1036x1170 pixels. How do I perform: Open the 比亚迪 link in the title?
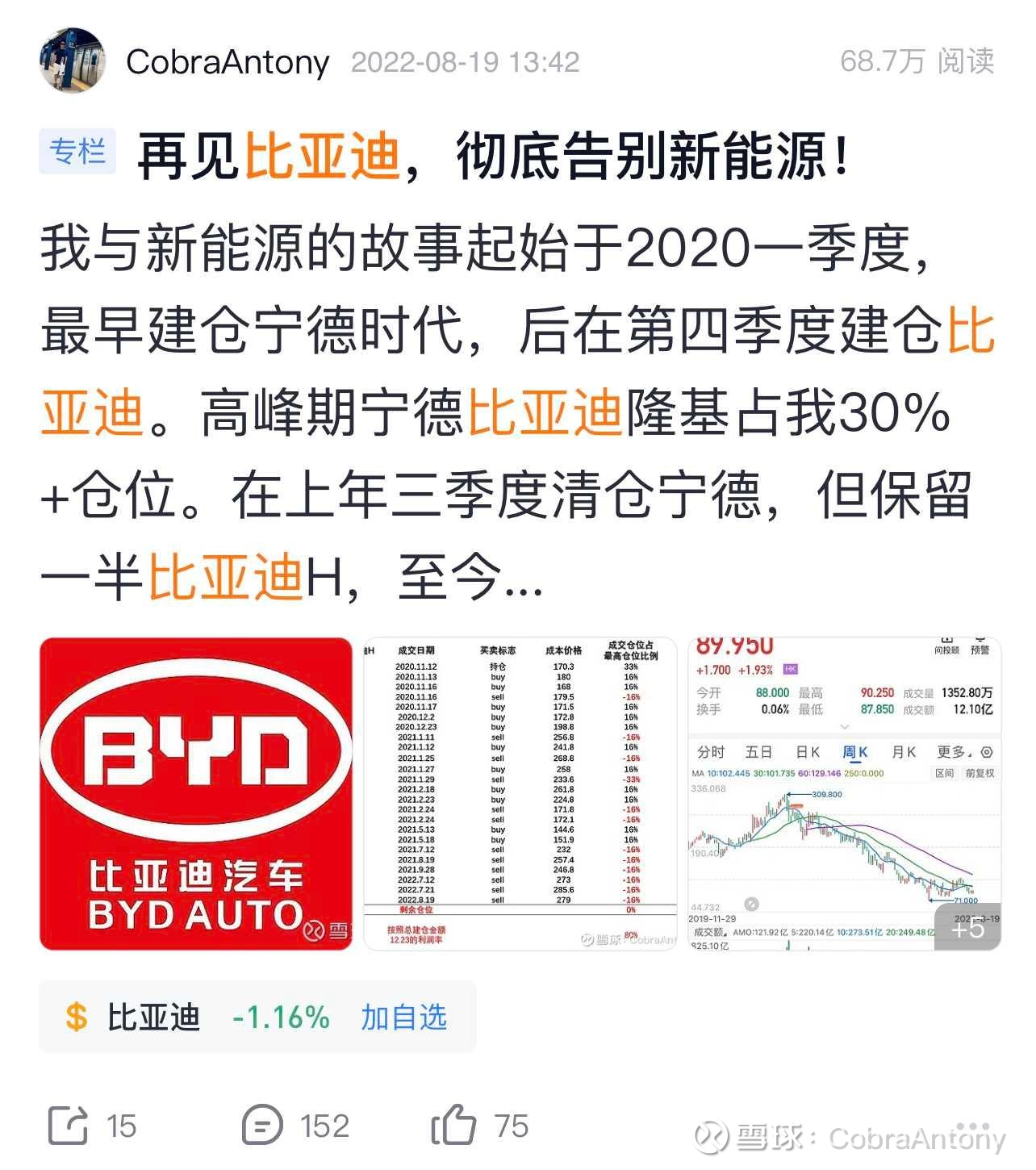click(x=322, y=155)
